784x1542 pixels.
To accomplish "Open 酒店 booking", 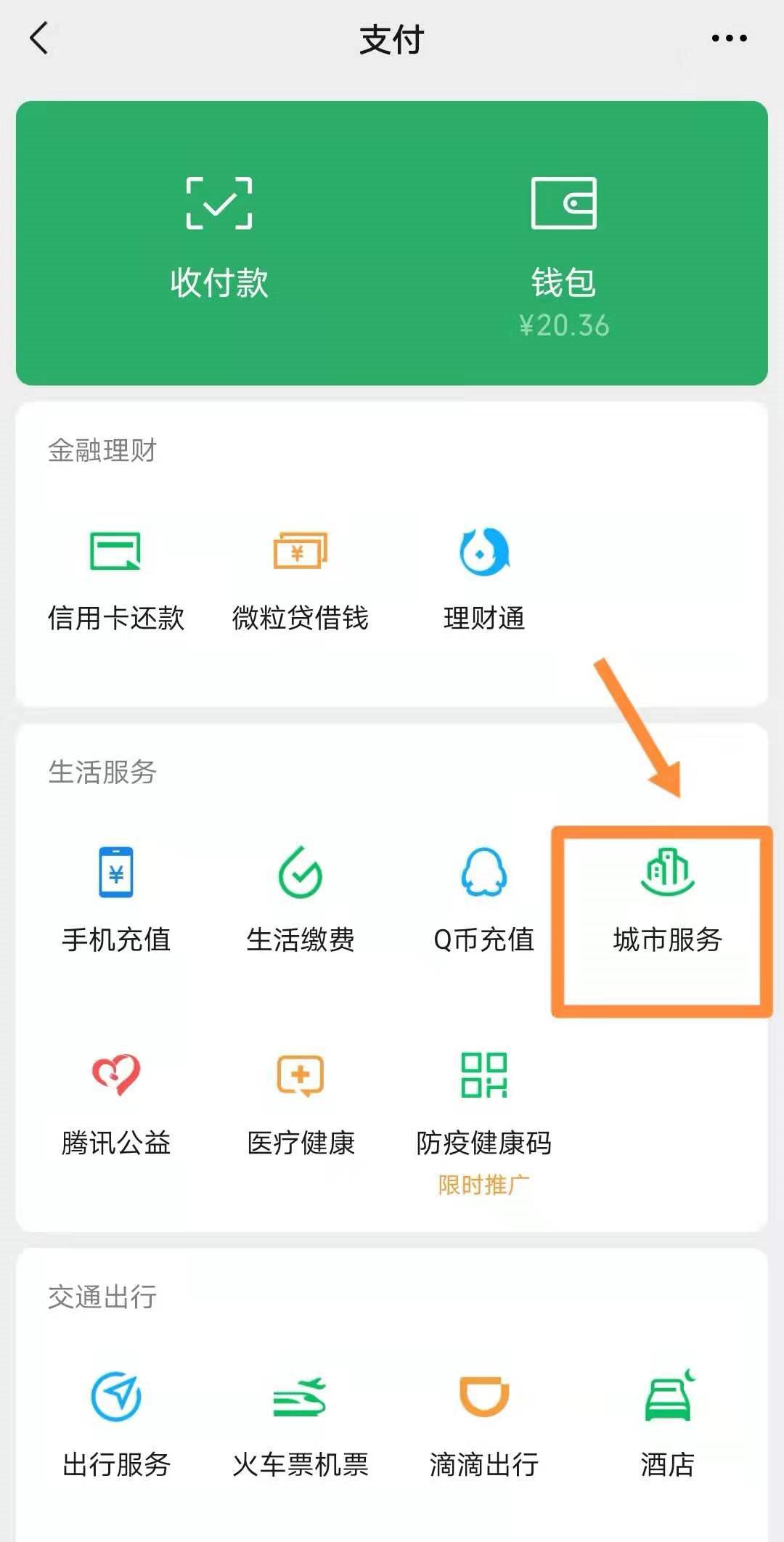I will pos(667,1424).
